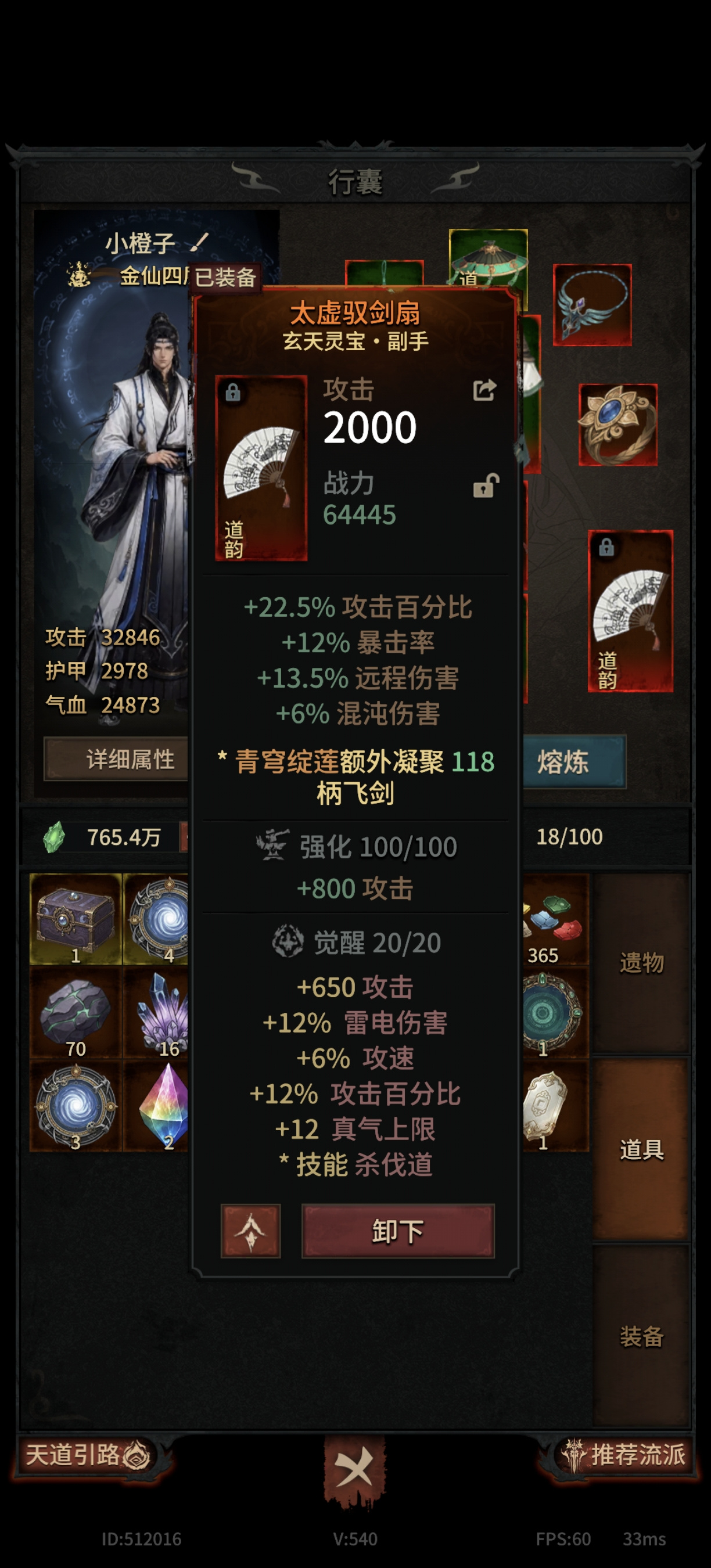Open 详细属性 detailed attributes

coord(116,759)
